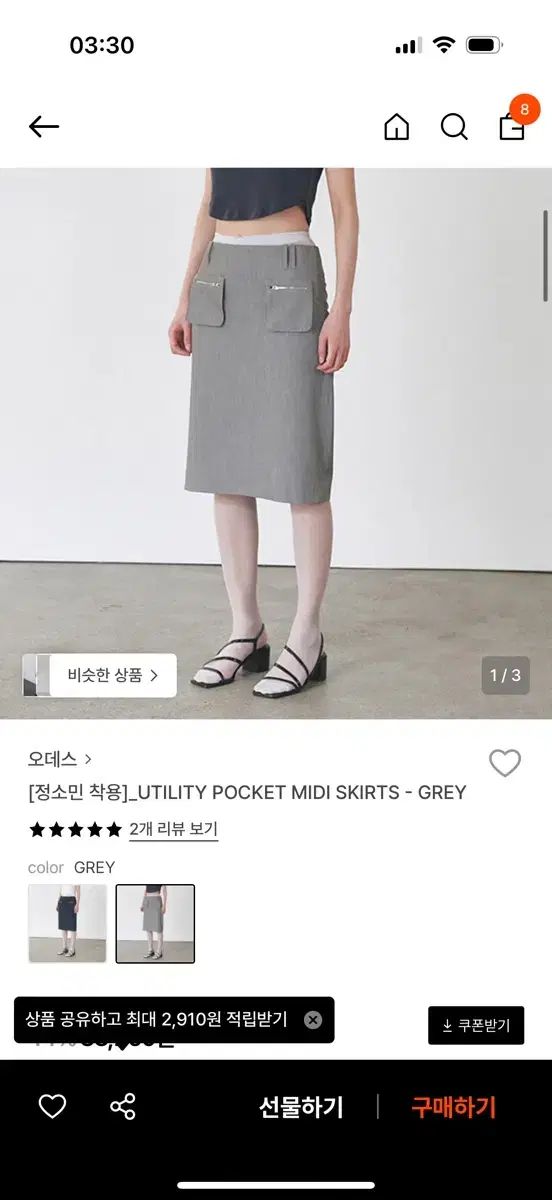Open the search magnifier
552x1200 pixels.
454,127
